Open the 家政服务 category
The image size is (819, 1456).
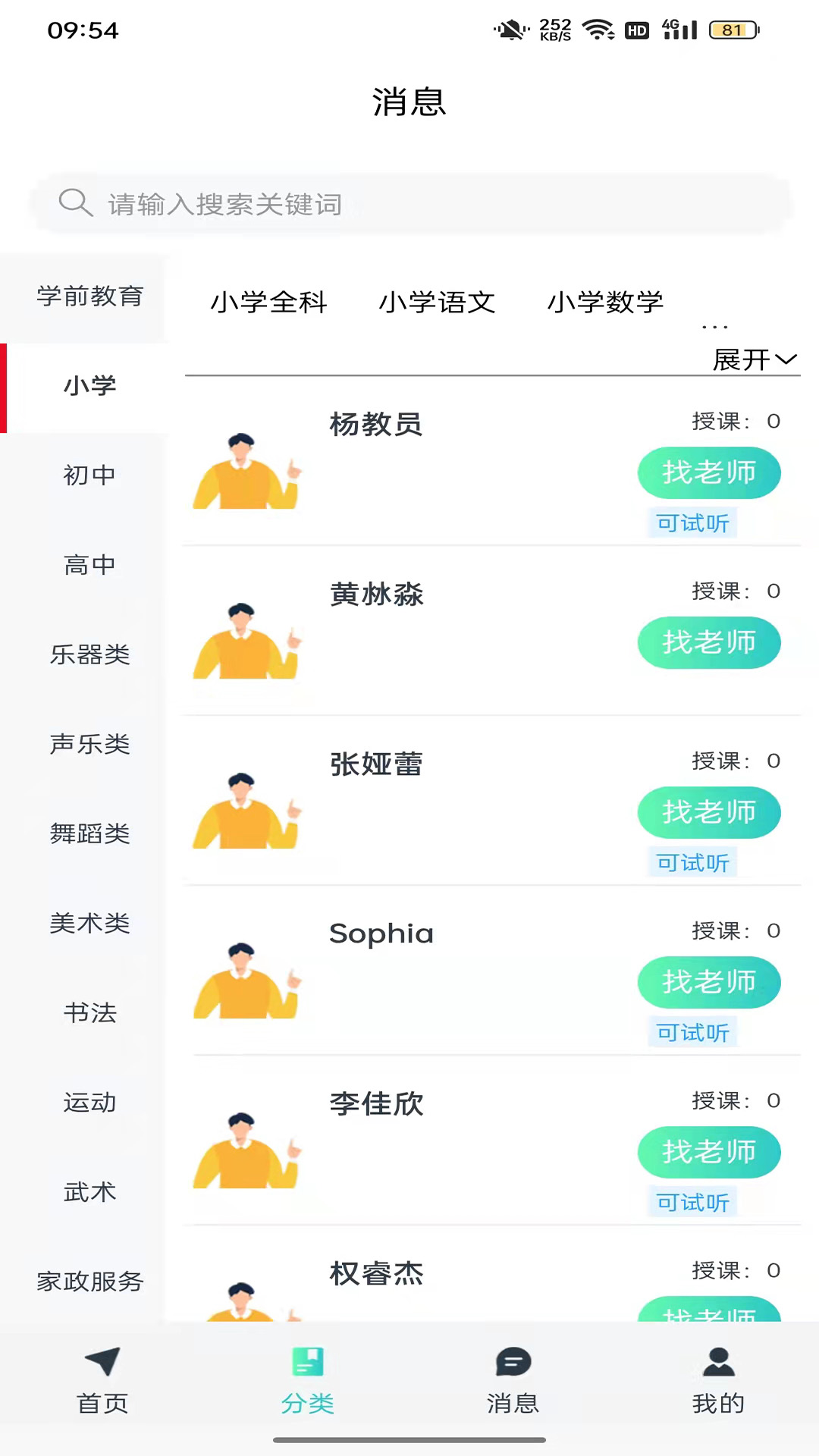[x=89, y=1281]
